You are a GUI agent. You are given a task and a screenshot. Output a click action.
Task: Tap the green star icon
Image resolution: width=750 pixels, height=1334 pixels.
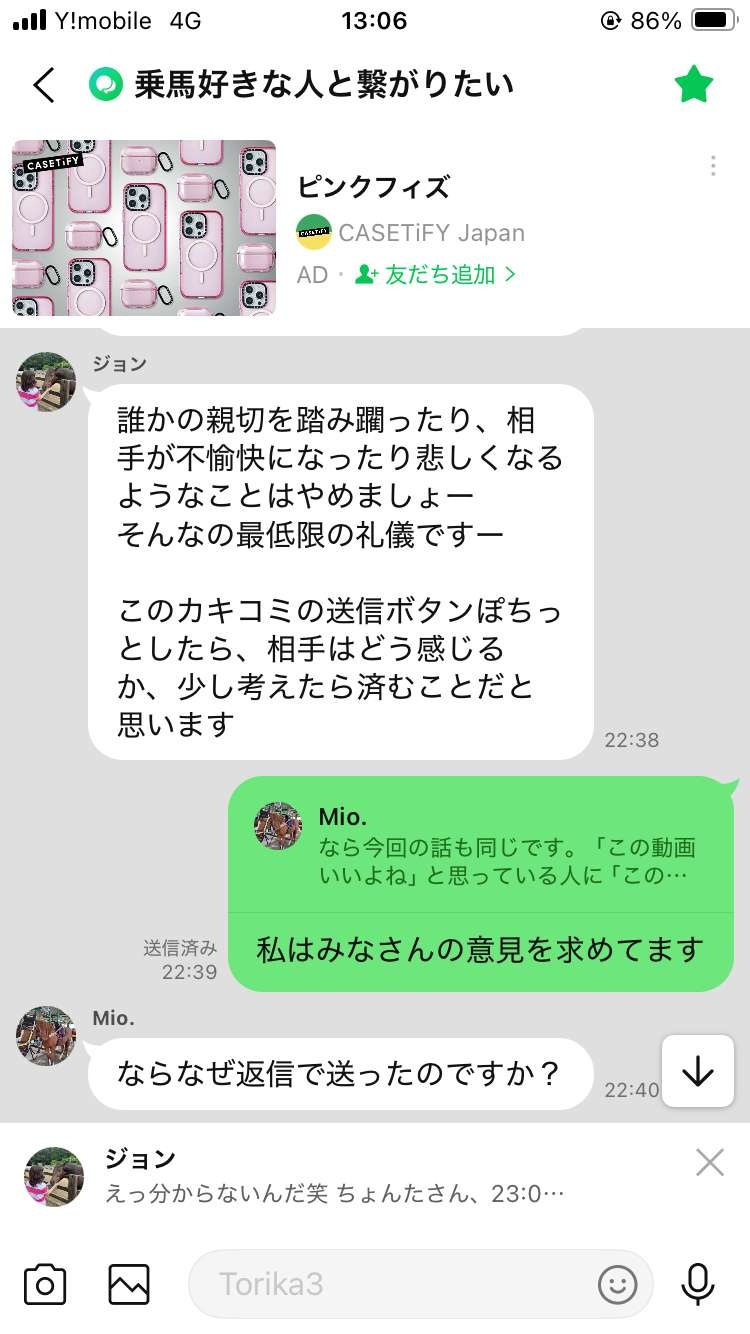[693, 86]
